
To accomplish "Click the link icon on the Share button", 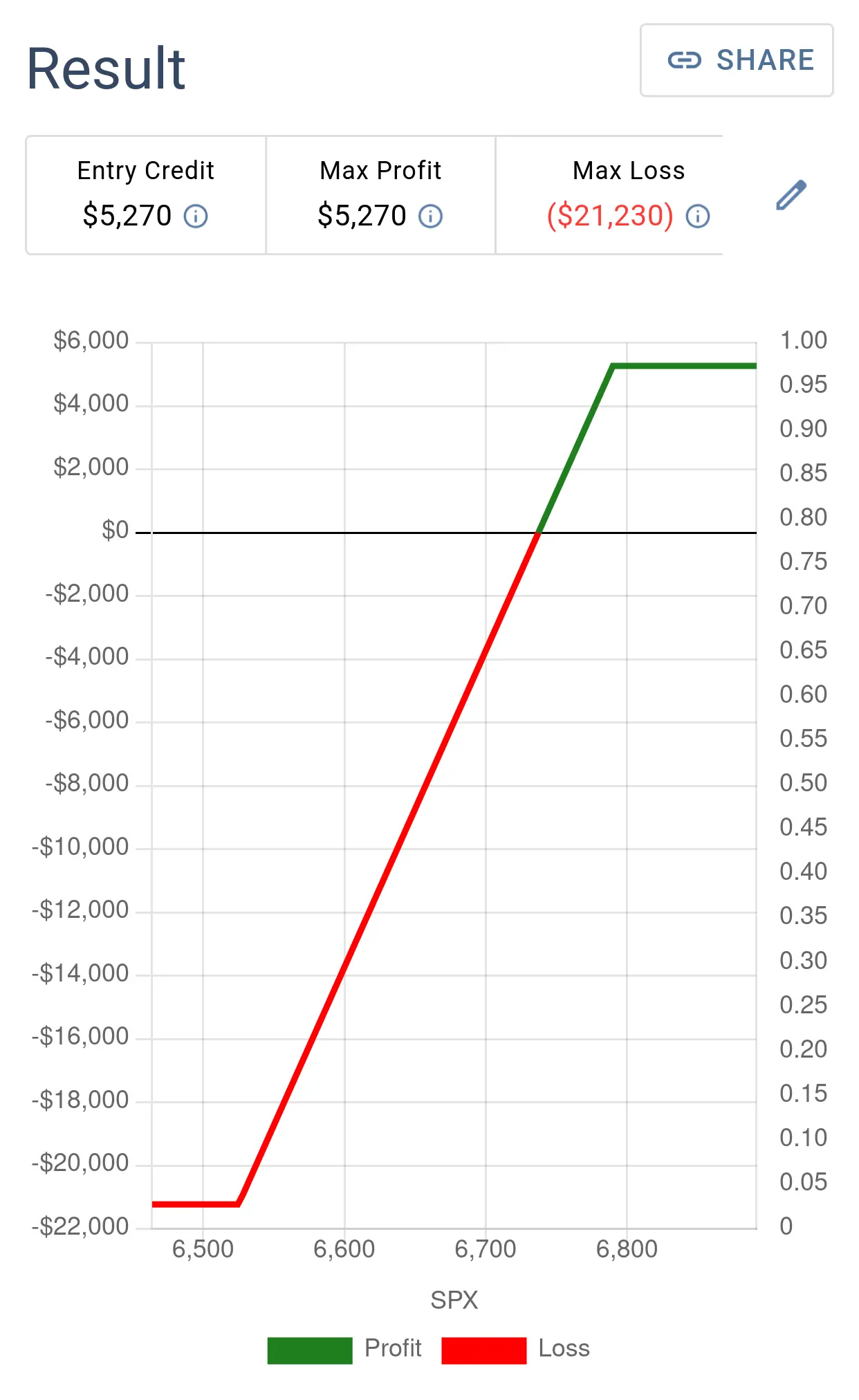I will coord(684,60).
